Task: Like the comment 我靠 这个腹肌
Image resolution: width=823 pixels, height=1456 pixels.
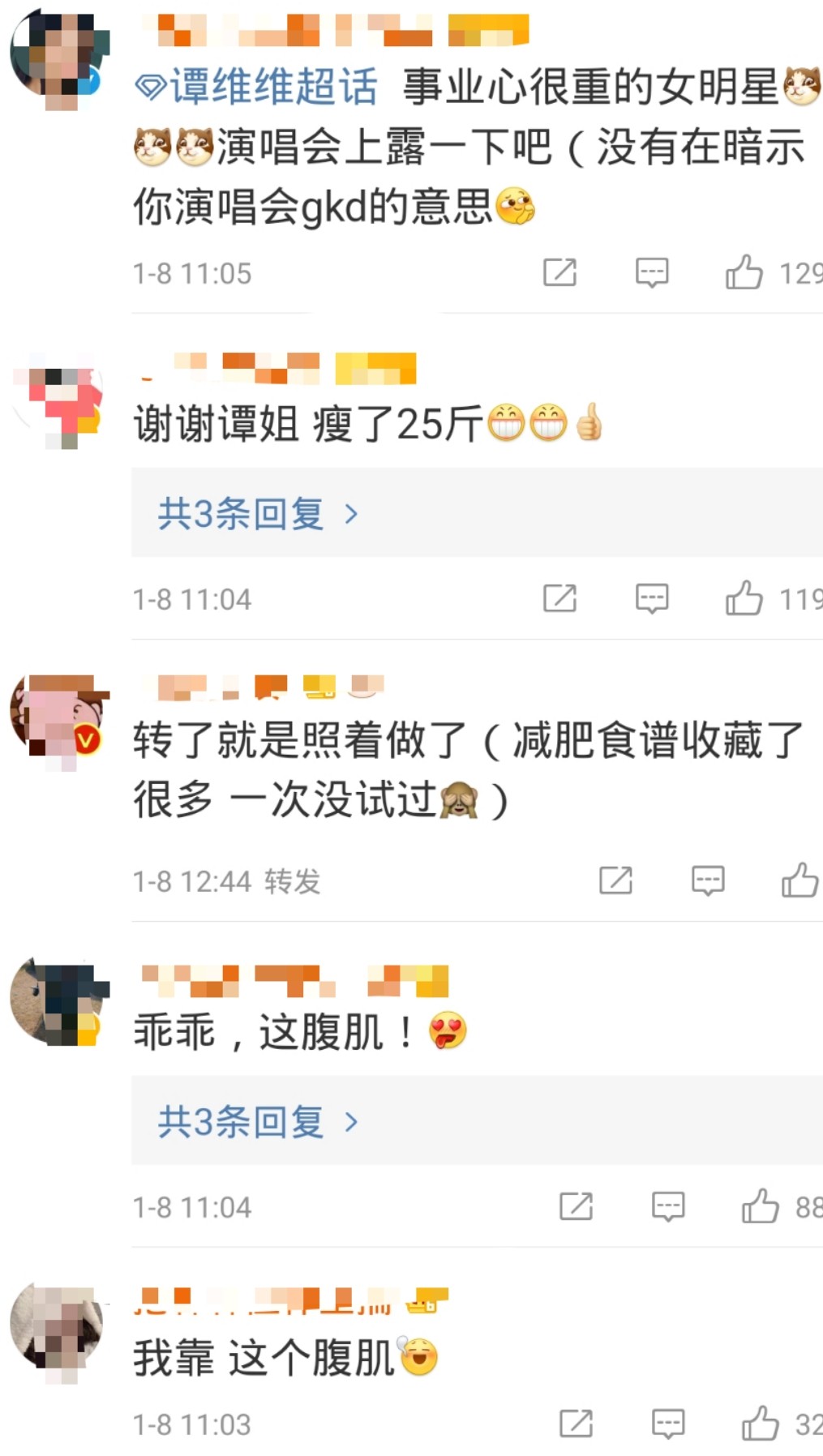Action: (761, 1424)
